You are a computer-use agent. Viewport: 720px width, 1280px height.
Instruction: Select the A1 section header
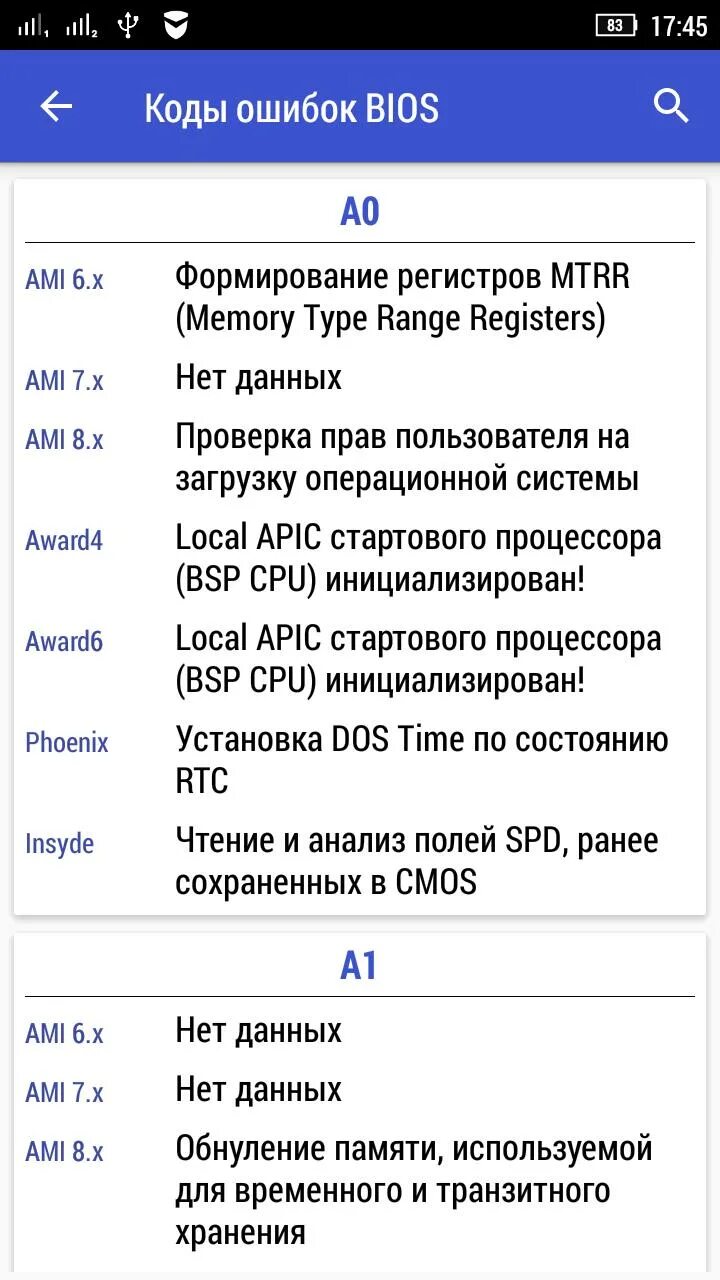pyautogui.click(x=360, y=965)
